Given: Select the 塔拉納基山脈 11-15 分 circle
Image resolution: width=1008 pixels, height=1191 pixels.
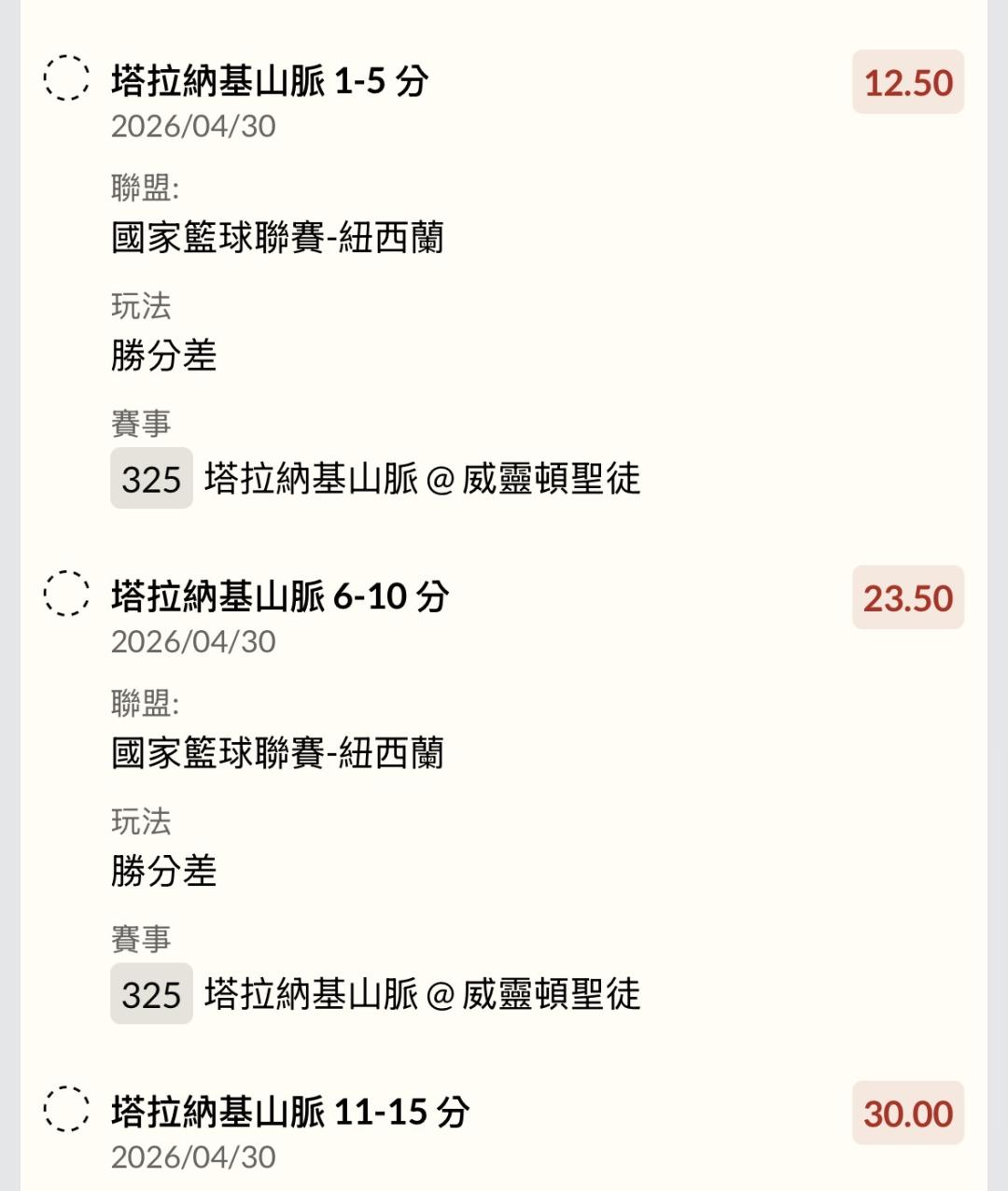Looking at the screenshot, I should click(66, 1109).
